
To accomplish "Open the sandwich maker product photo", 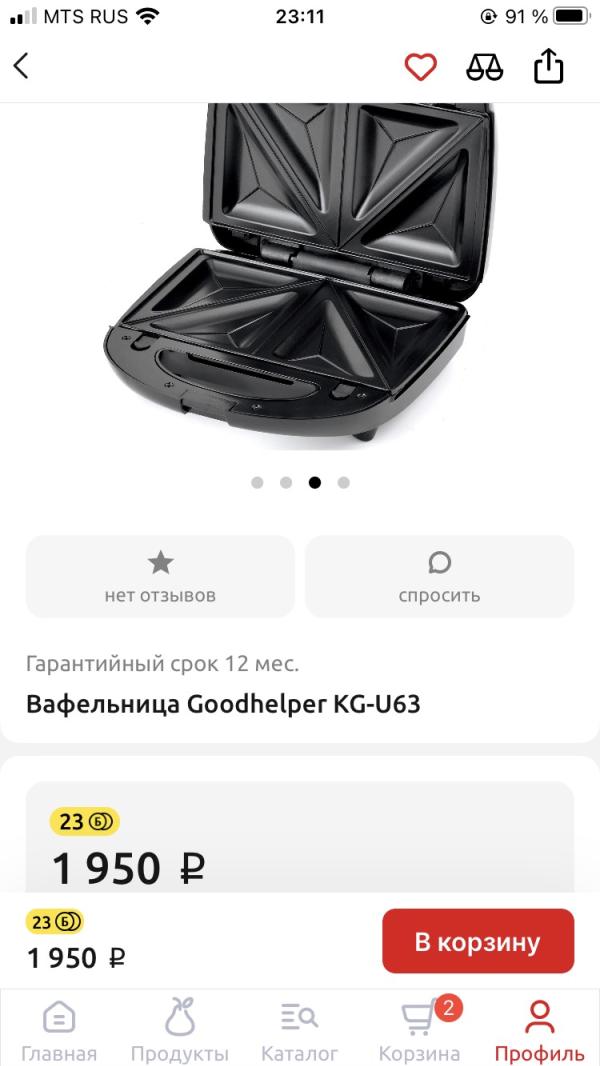I will 300,280.
